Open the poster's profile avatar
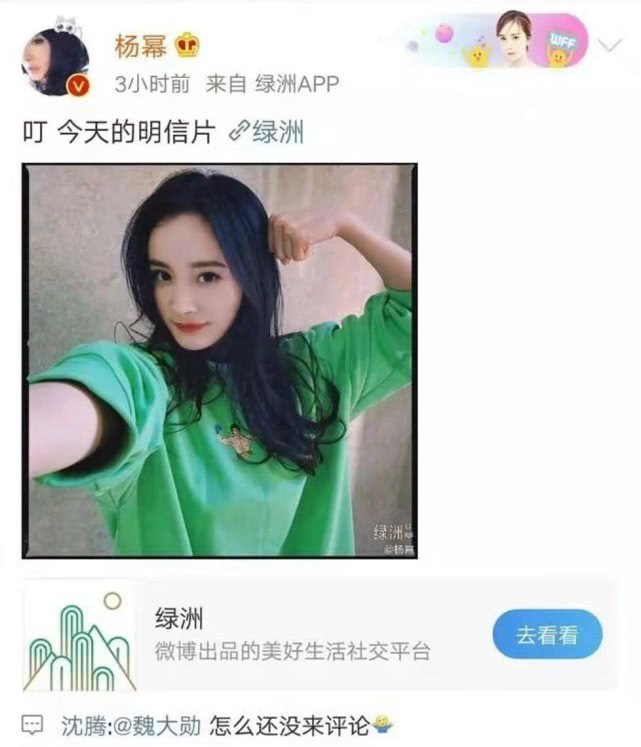This screenshot has height=747, width=641. click(x=55, y=60)
